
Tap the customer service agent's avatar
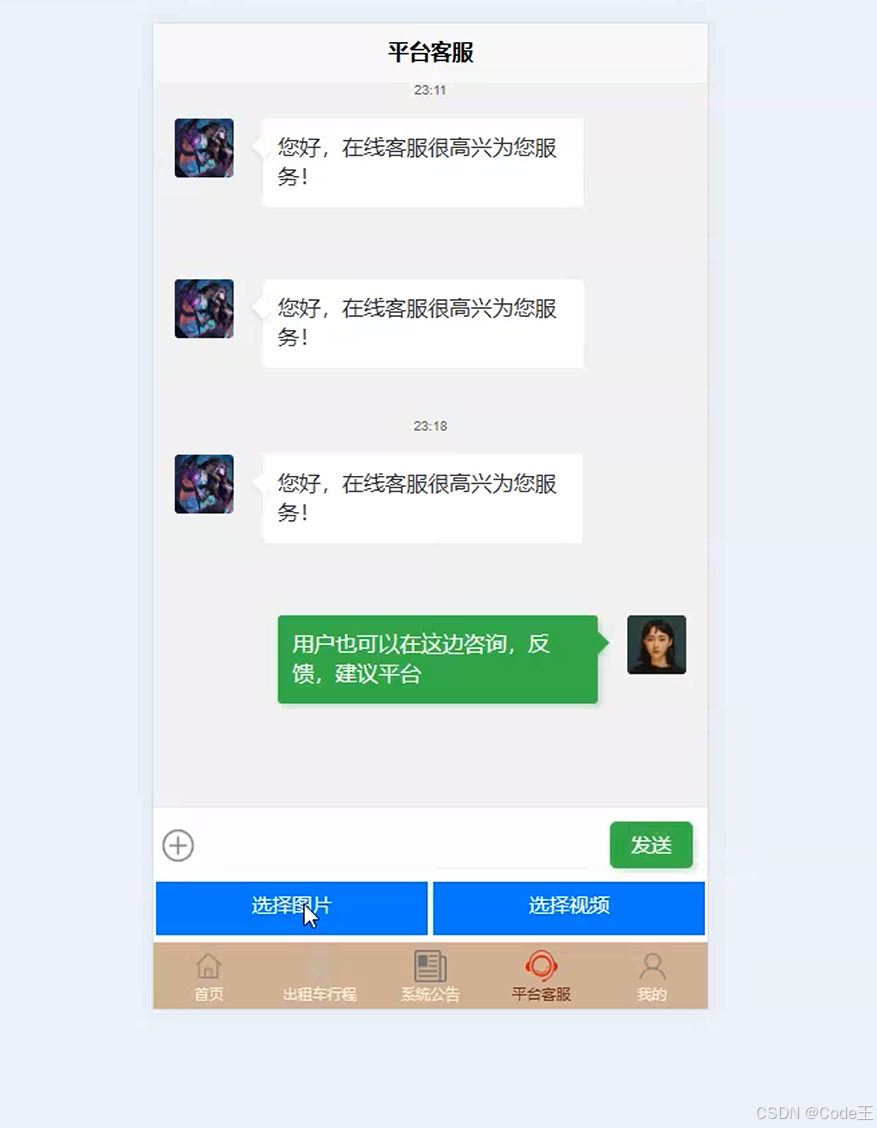(203, 147)
